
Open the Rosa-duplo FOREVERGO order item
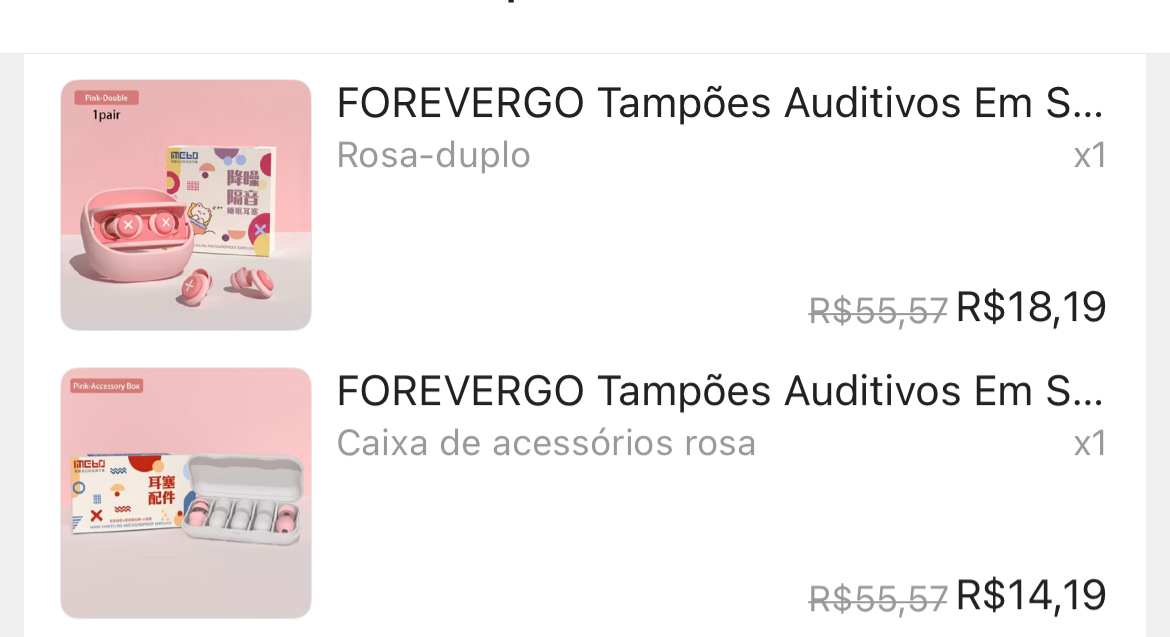pos(719,104)
